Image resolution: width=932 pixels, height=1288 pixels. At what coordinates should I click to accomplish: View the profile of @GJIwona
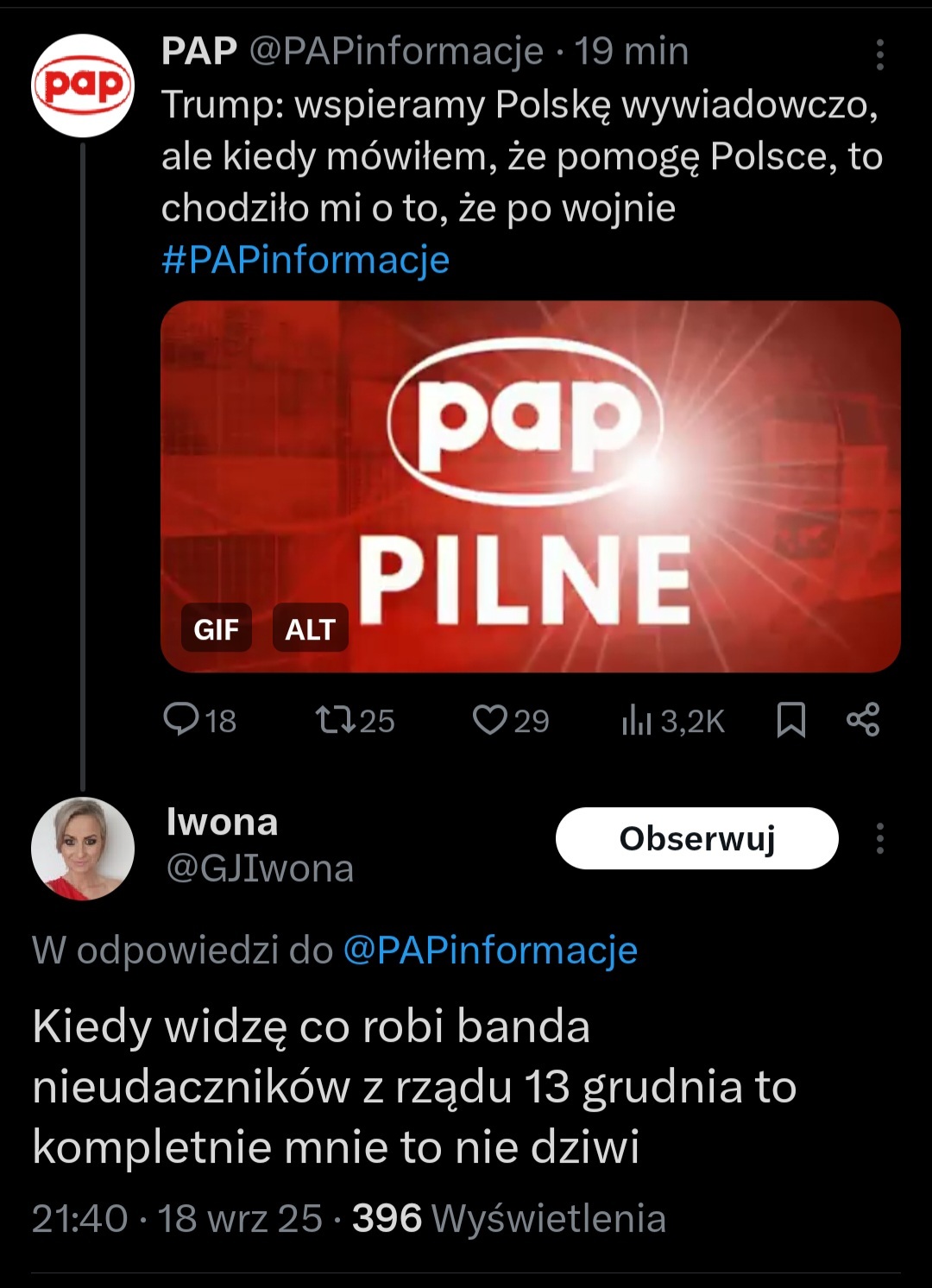coord(260,868)
